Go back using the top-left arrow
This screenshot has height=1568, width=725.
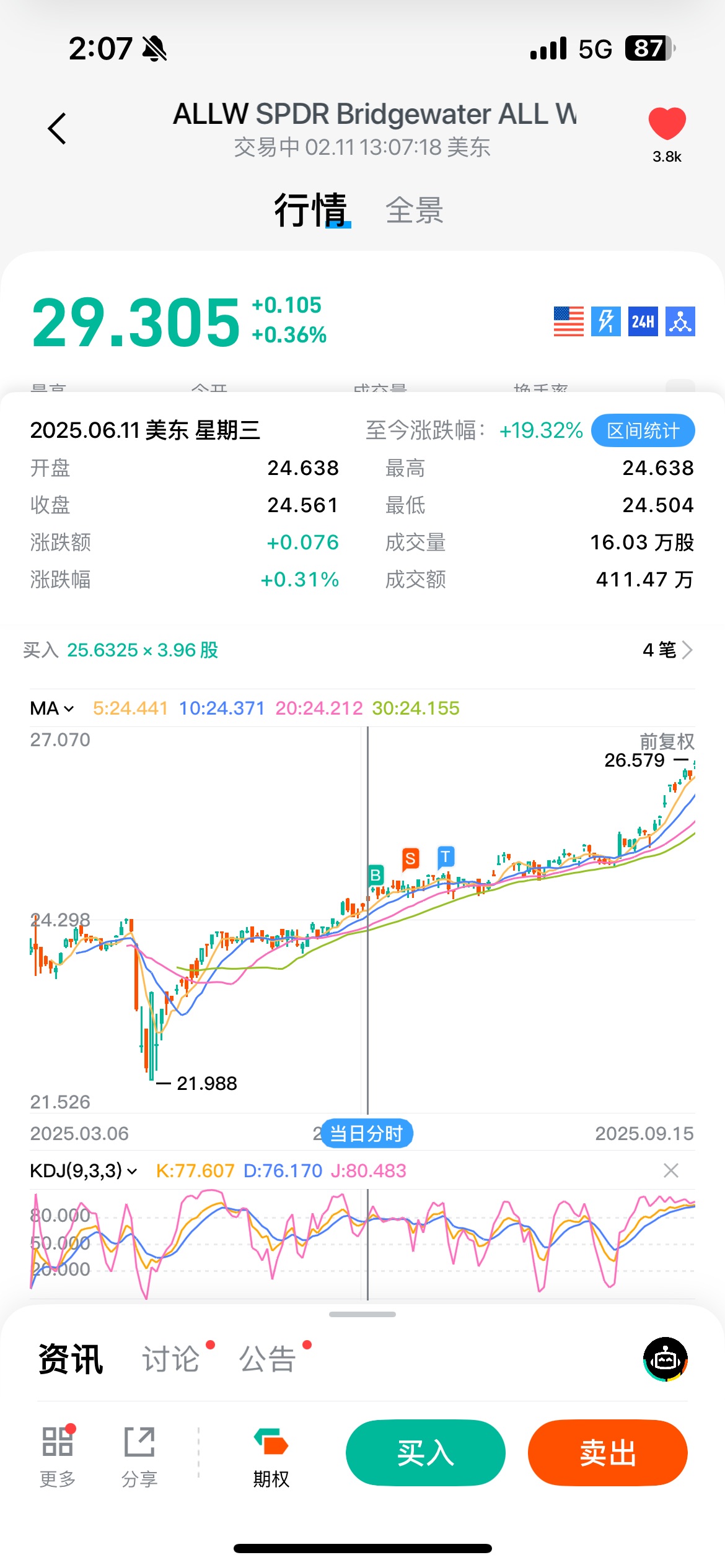click(57, 129)
